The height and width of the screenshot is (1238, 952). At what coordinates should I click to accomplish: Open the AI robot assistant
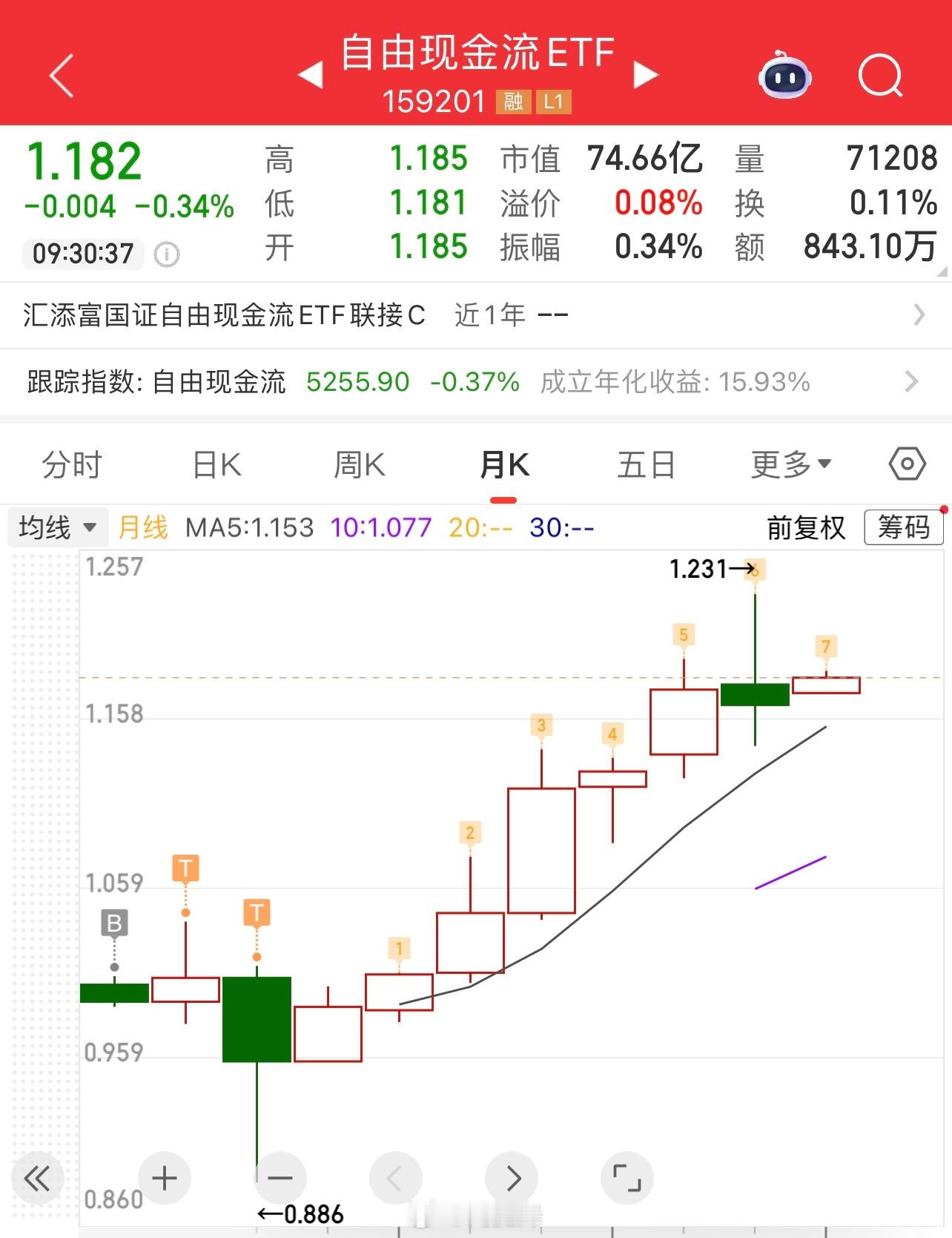pyautogui.click(x=785, y=76)
